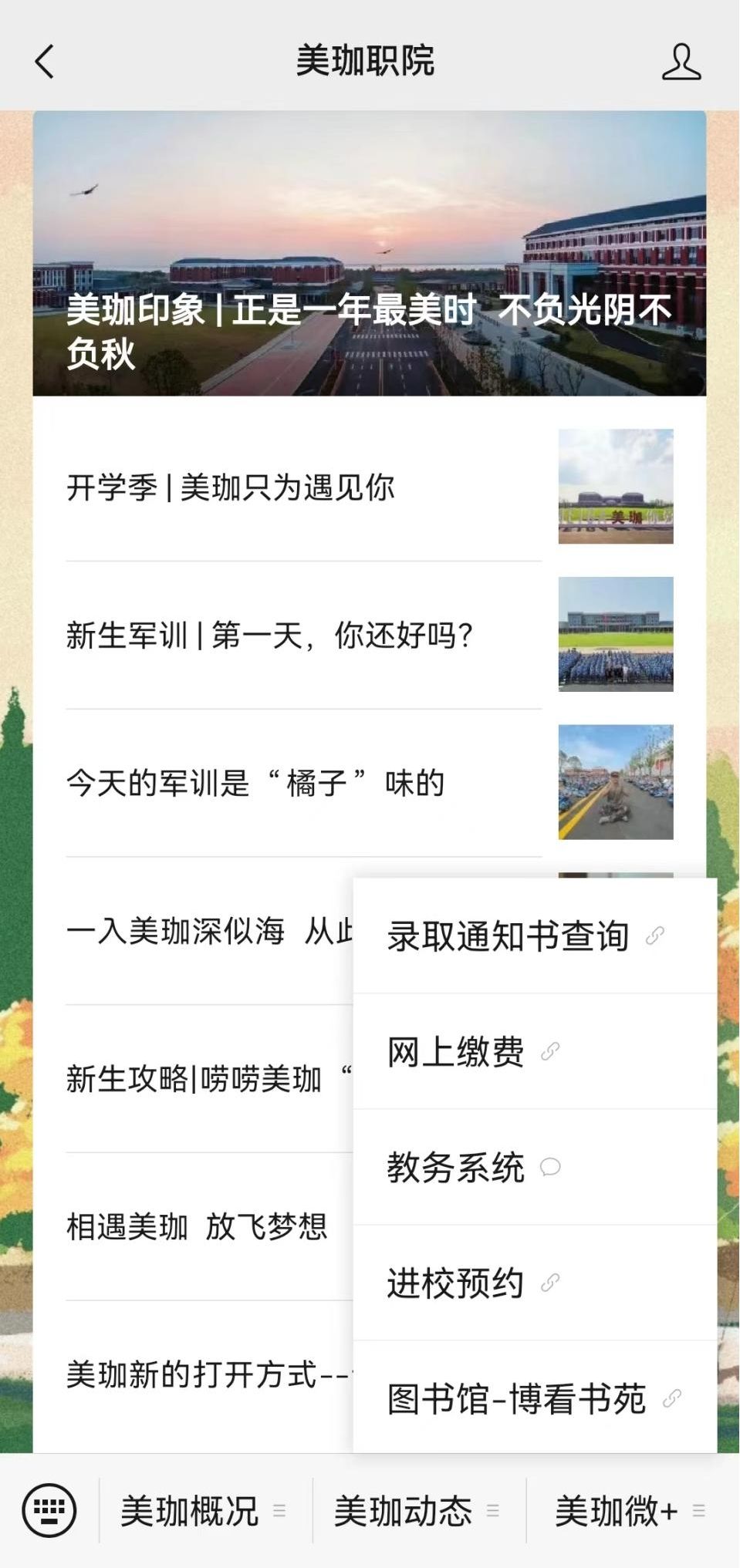
Task: Expand the 美珈概况 submenu
Action: 190,1512
